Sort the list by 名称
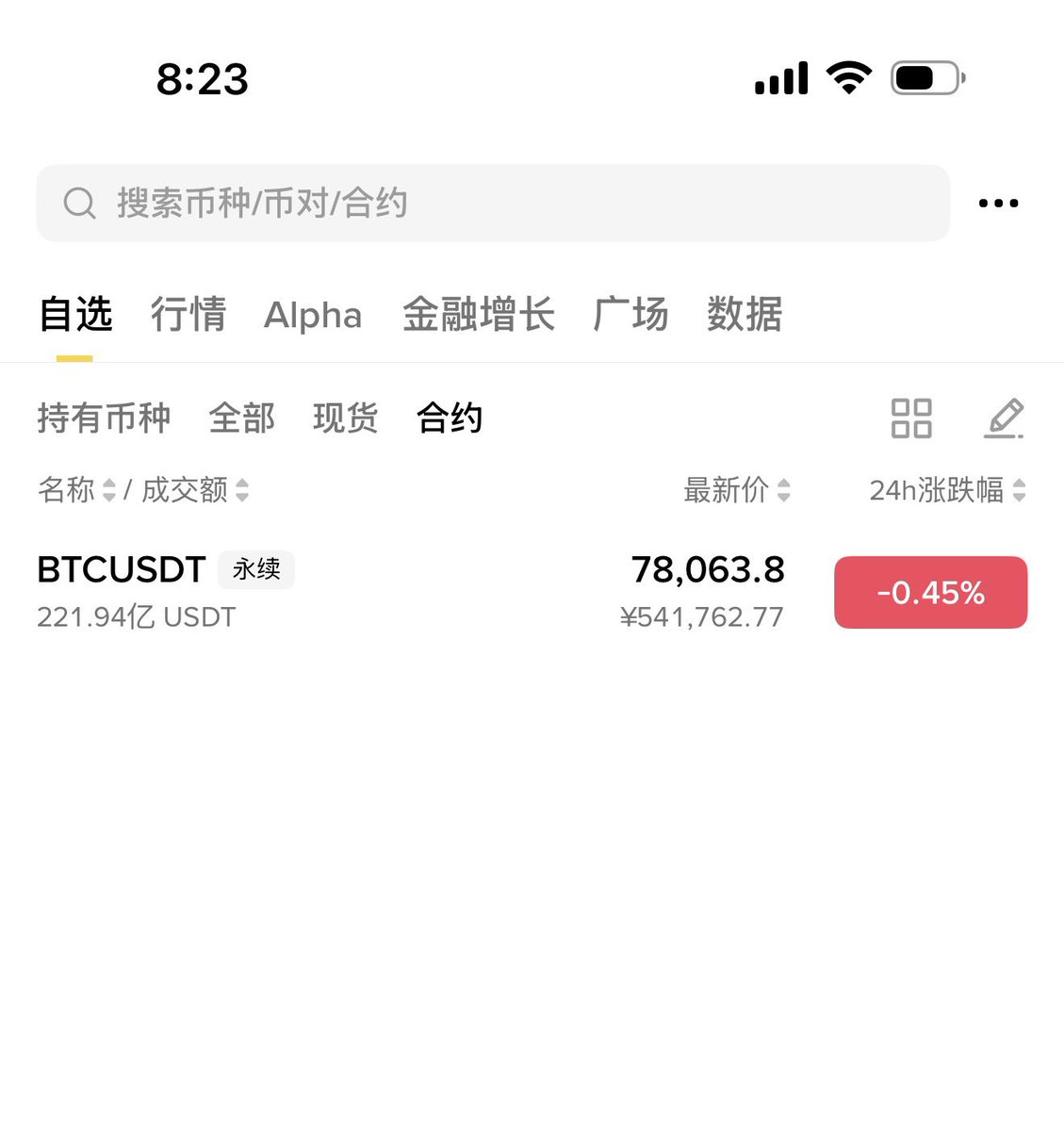 coord(75,490)
